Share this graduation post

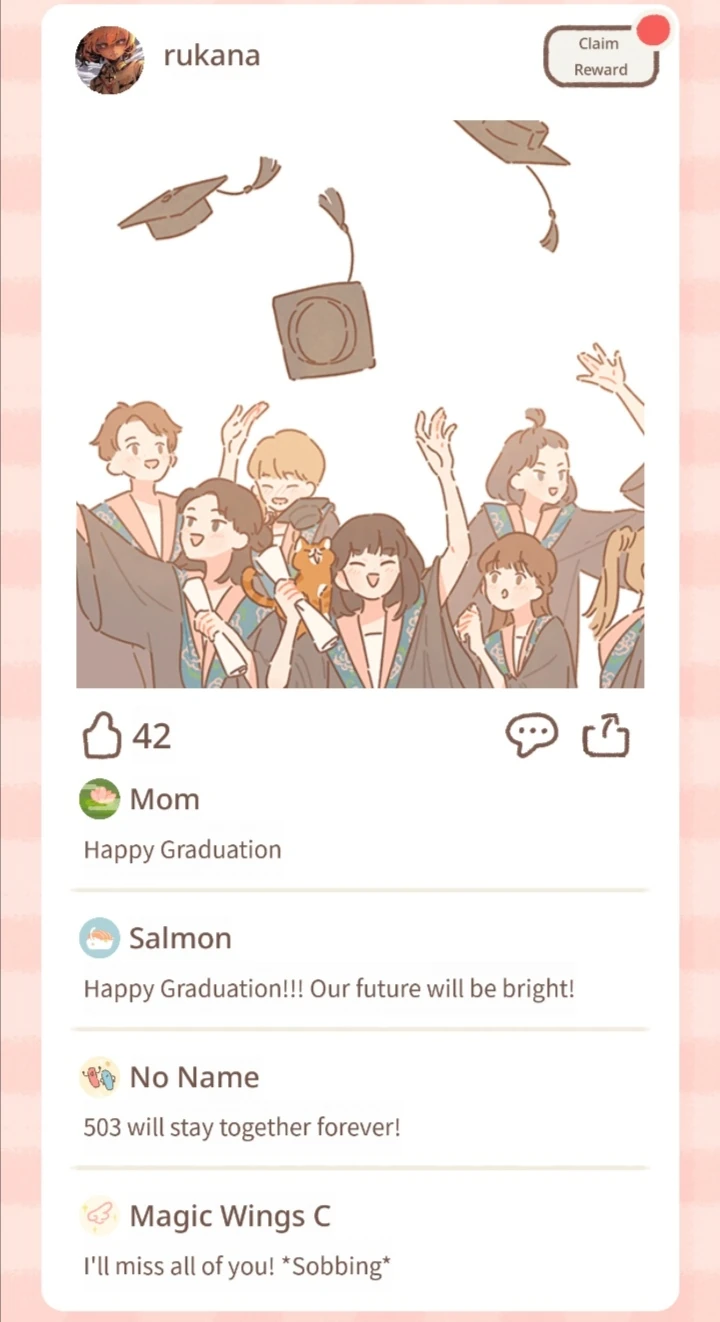(x=606, y=737)
